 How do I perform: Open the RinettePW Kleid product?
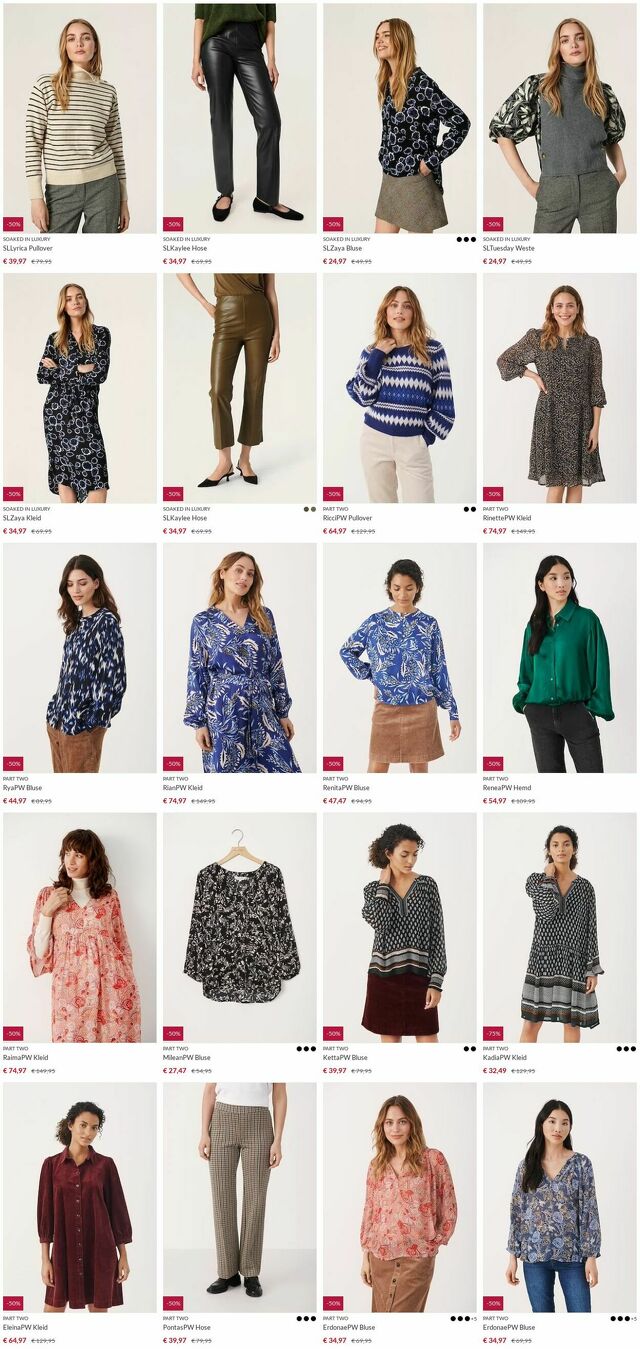point(559,388)
